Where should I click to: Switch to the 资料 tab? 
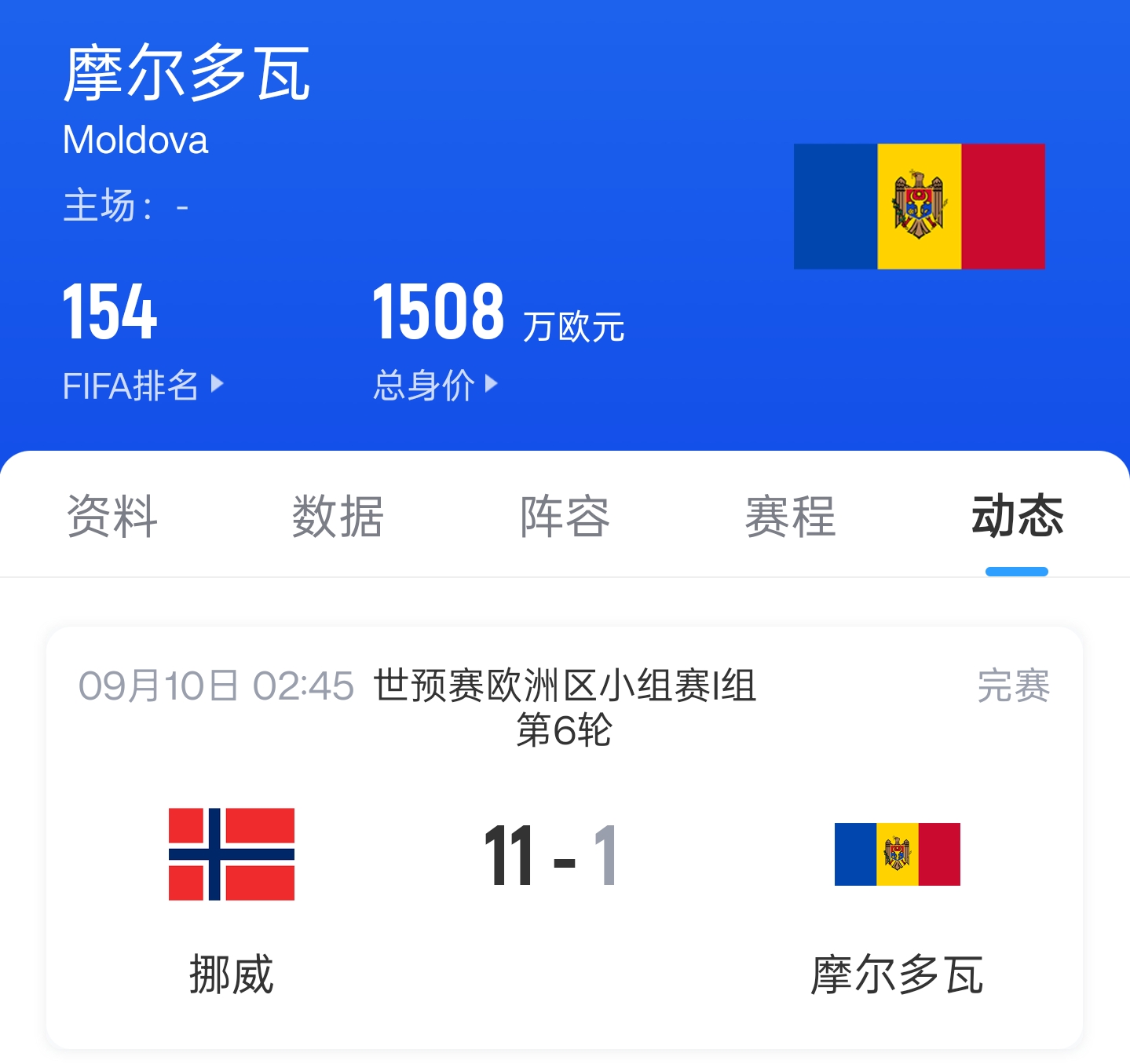tap(112, 517)
